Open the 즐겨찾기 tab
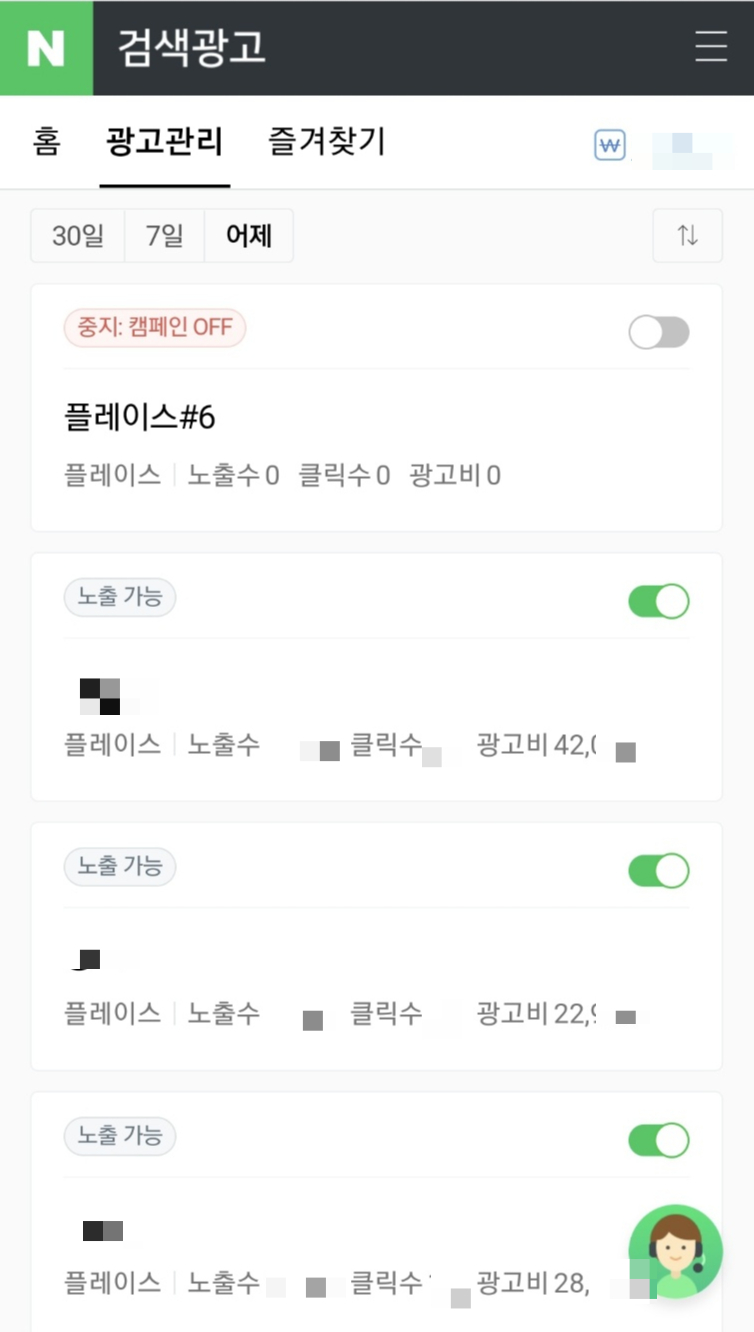Viewport: 754px width, 1332px height. [325, 142]
